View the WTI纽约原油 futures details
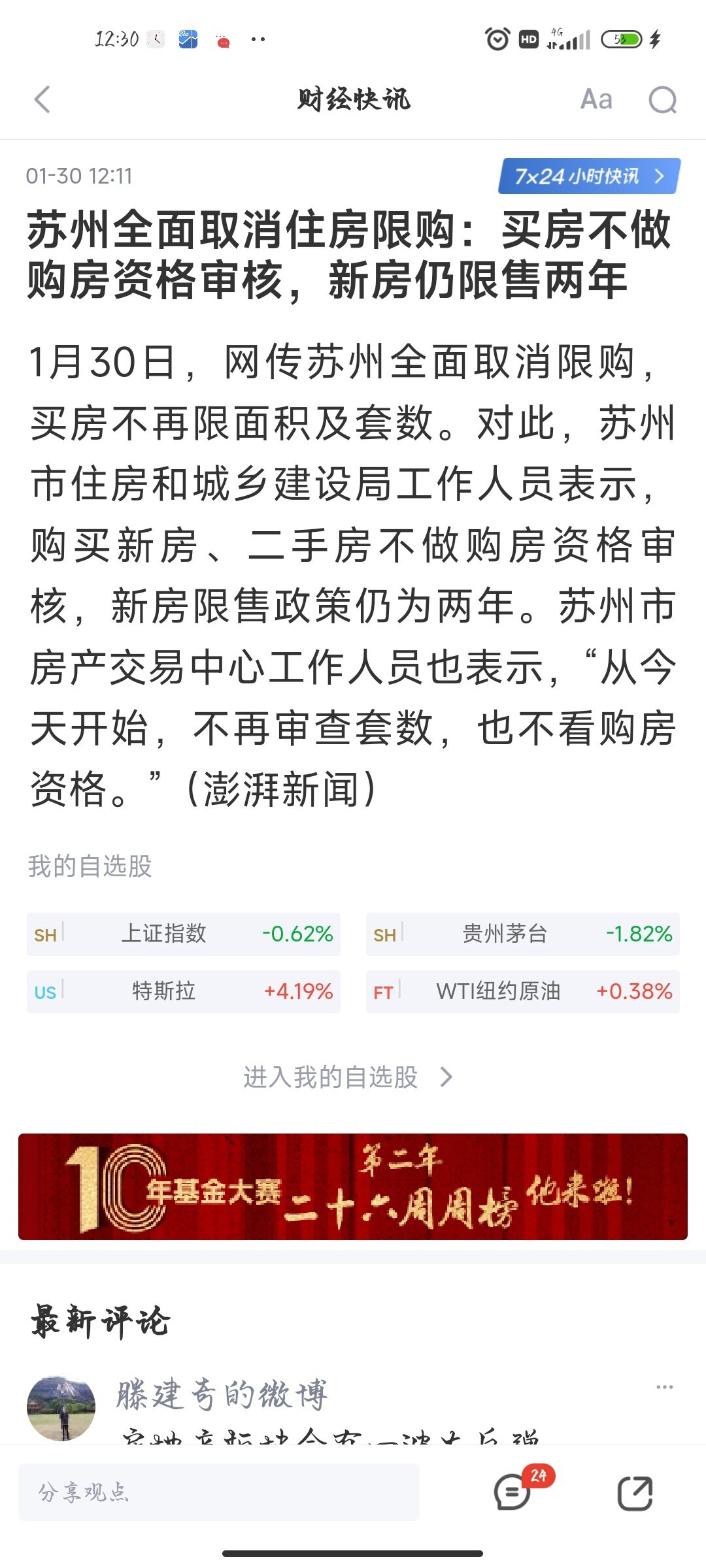The width and height of the screenshot is (706, 1568). pos(523,991)
